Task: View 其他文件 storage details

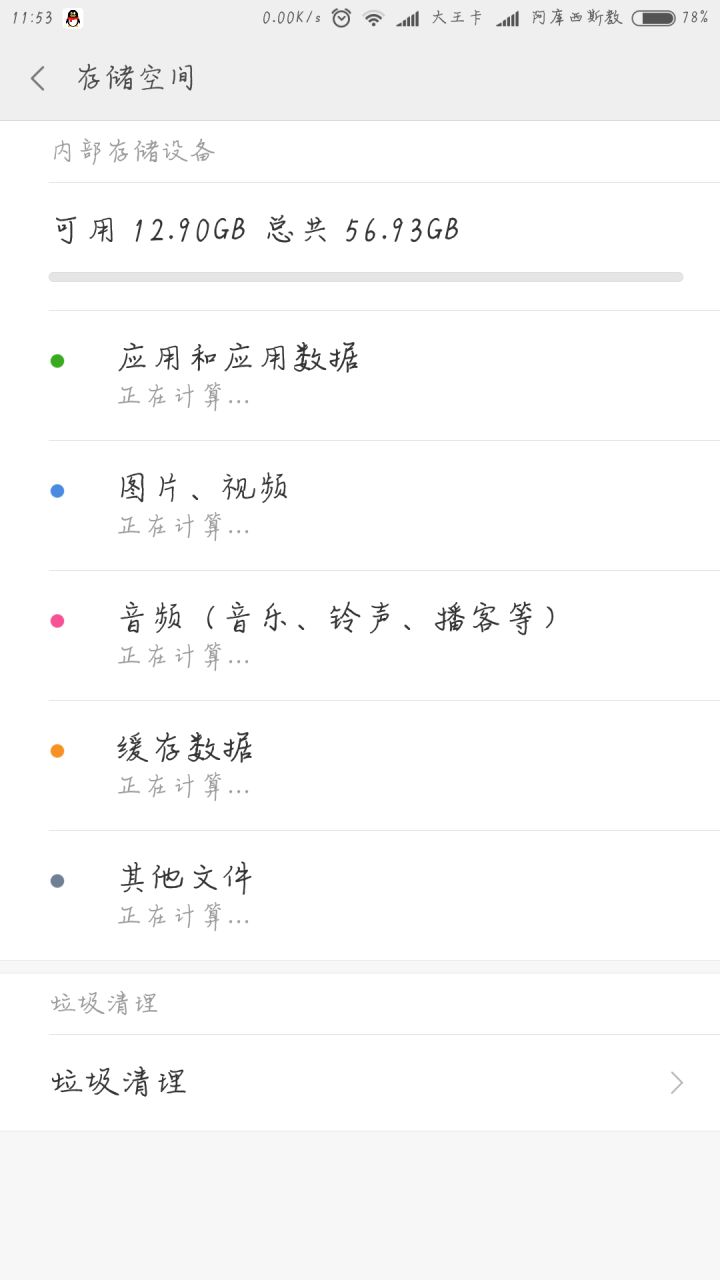Action: click(360, 896)
